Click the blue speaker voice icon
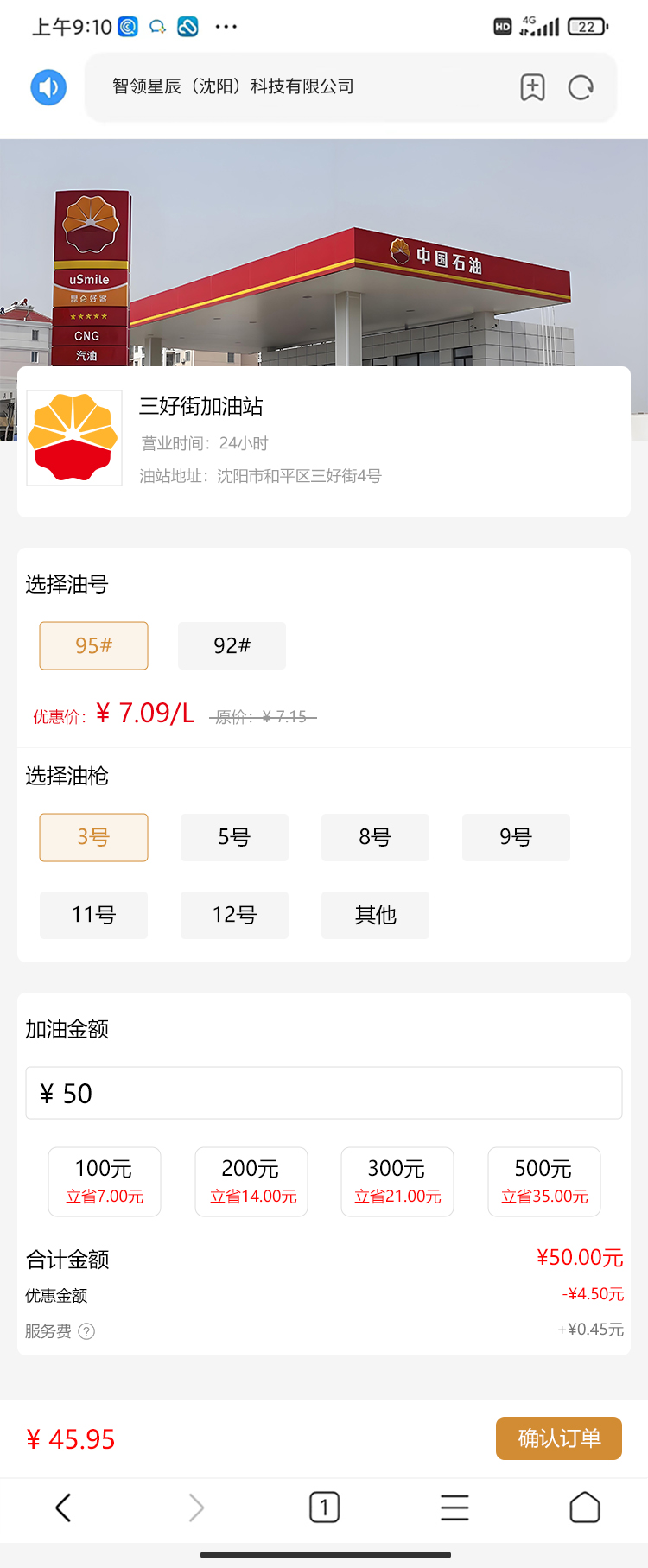Viewport: 648px width, 1568px height. click(48, 87)
